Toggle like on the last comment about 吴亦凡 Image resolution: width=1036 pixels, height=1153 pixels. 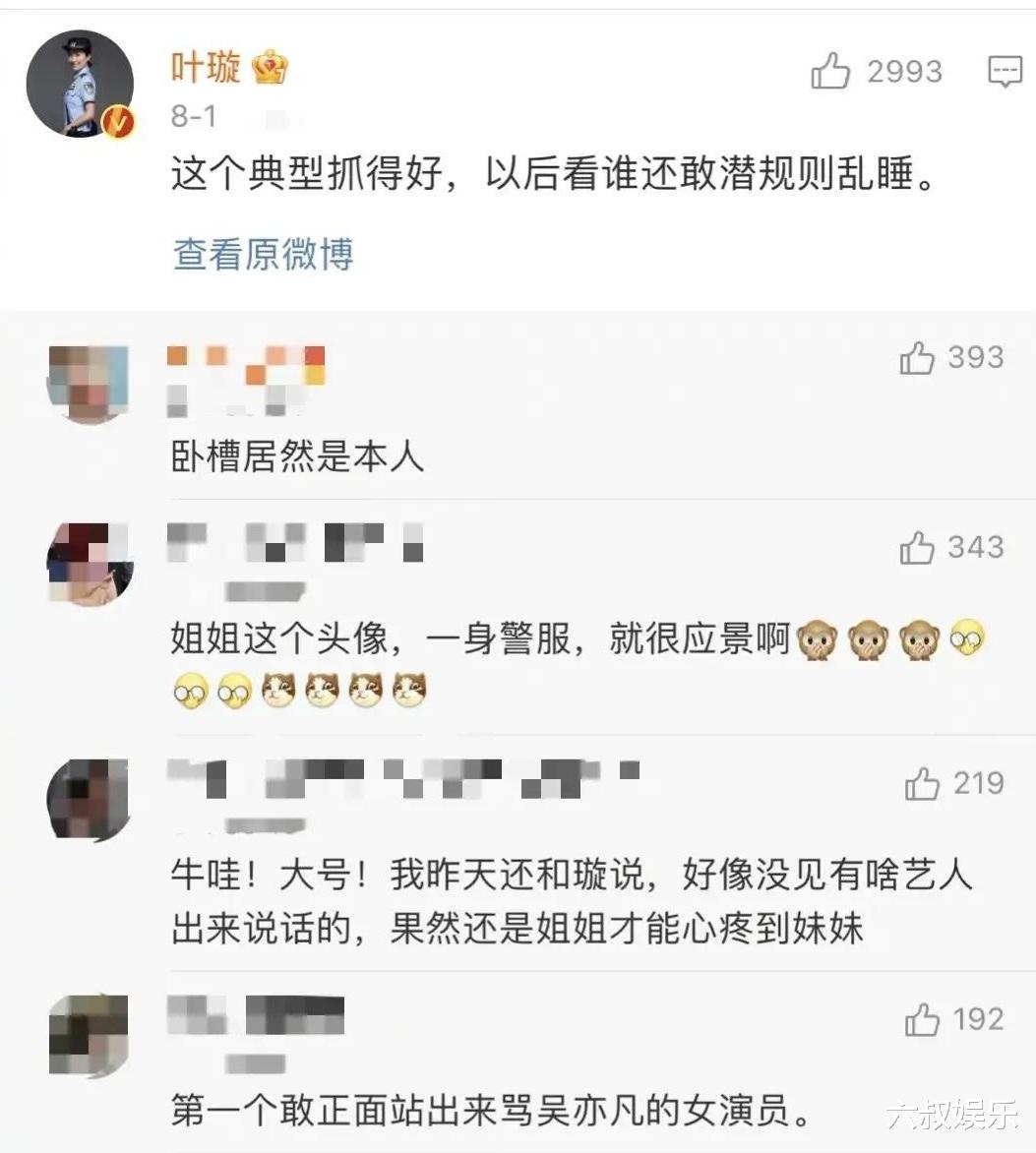(922, 1020)
